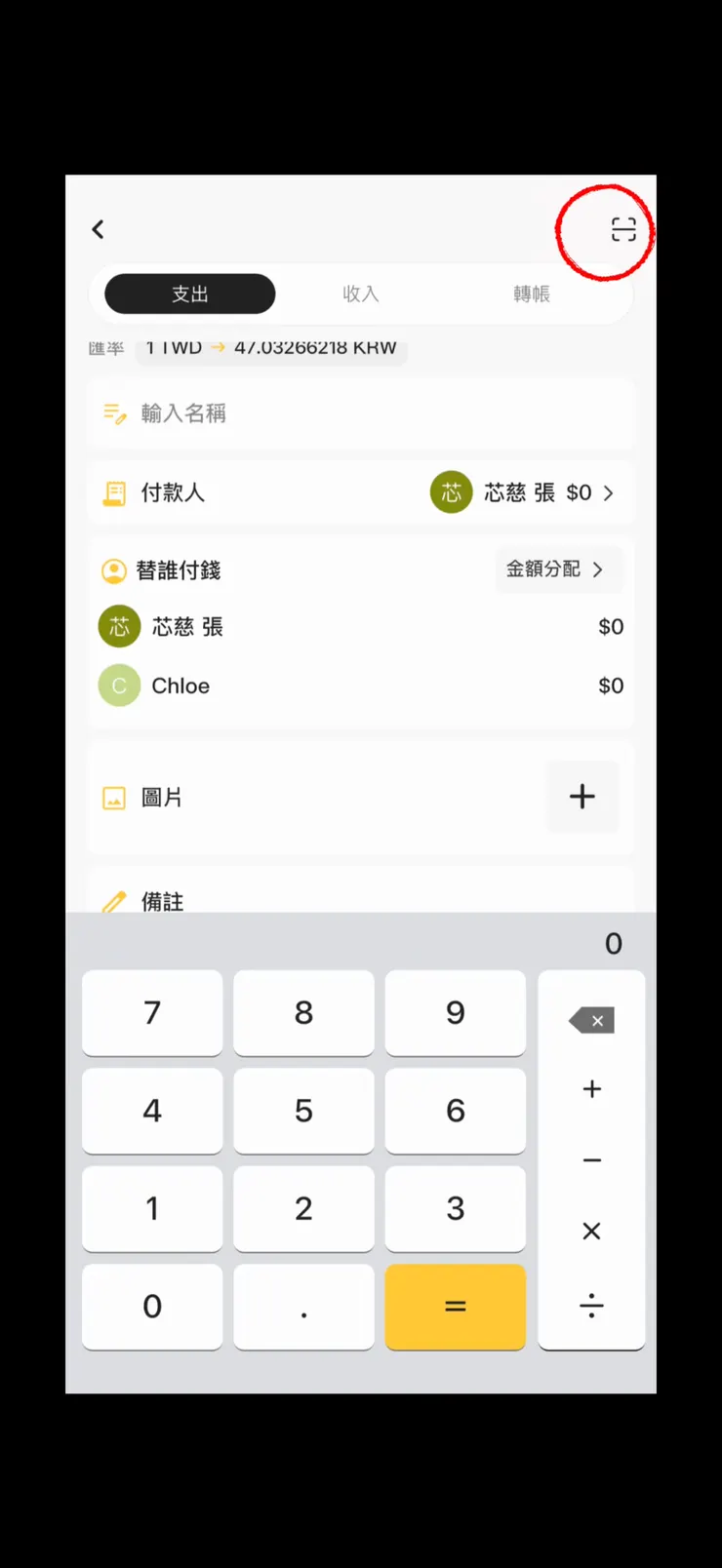Image resolution: width=722 pixels, height=1568 pixels.
Task: Tap the image icon beside 圖片
Action: tap(114, 797)
